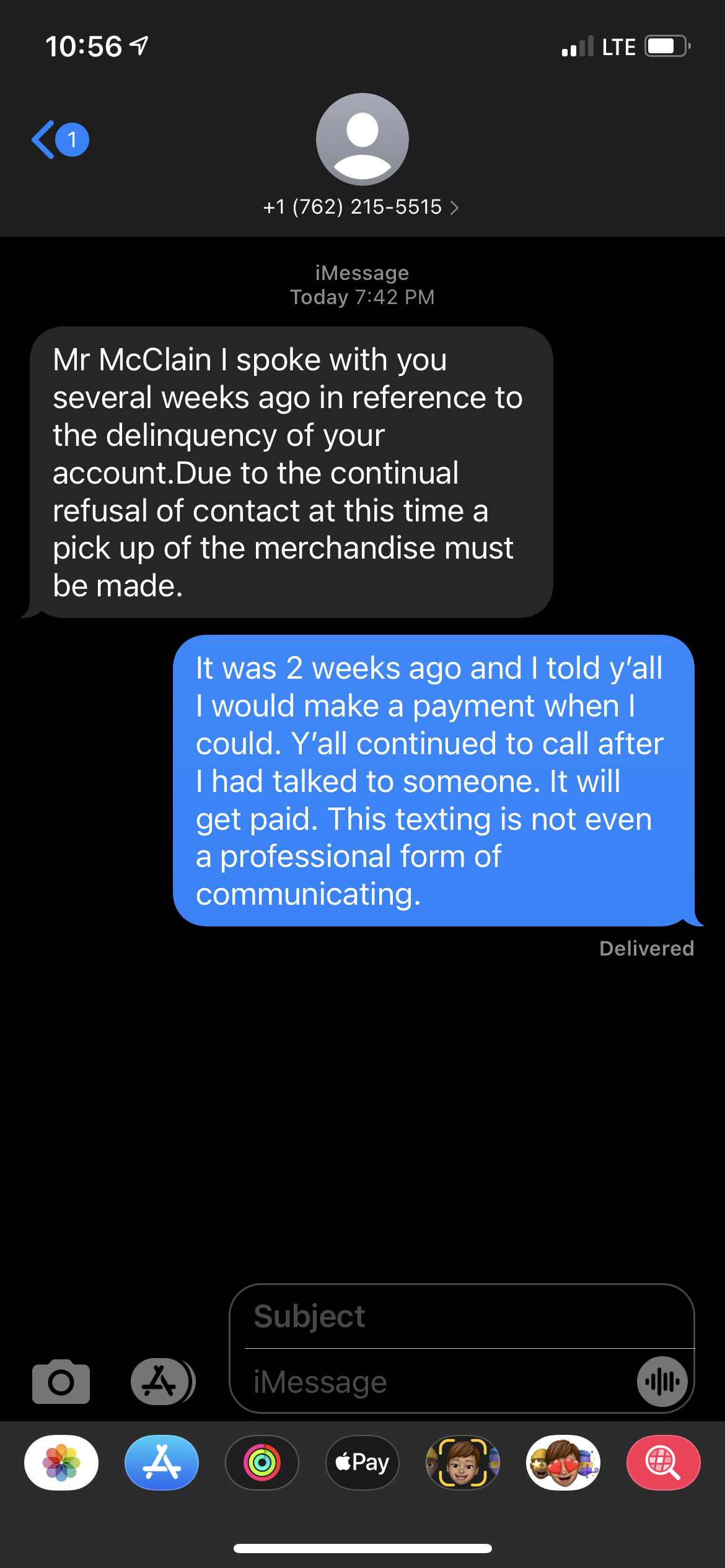
Task: Expand contact details for +1 (762) 215-5515
Action: (x=456, y=208)
